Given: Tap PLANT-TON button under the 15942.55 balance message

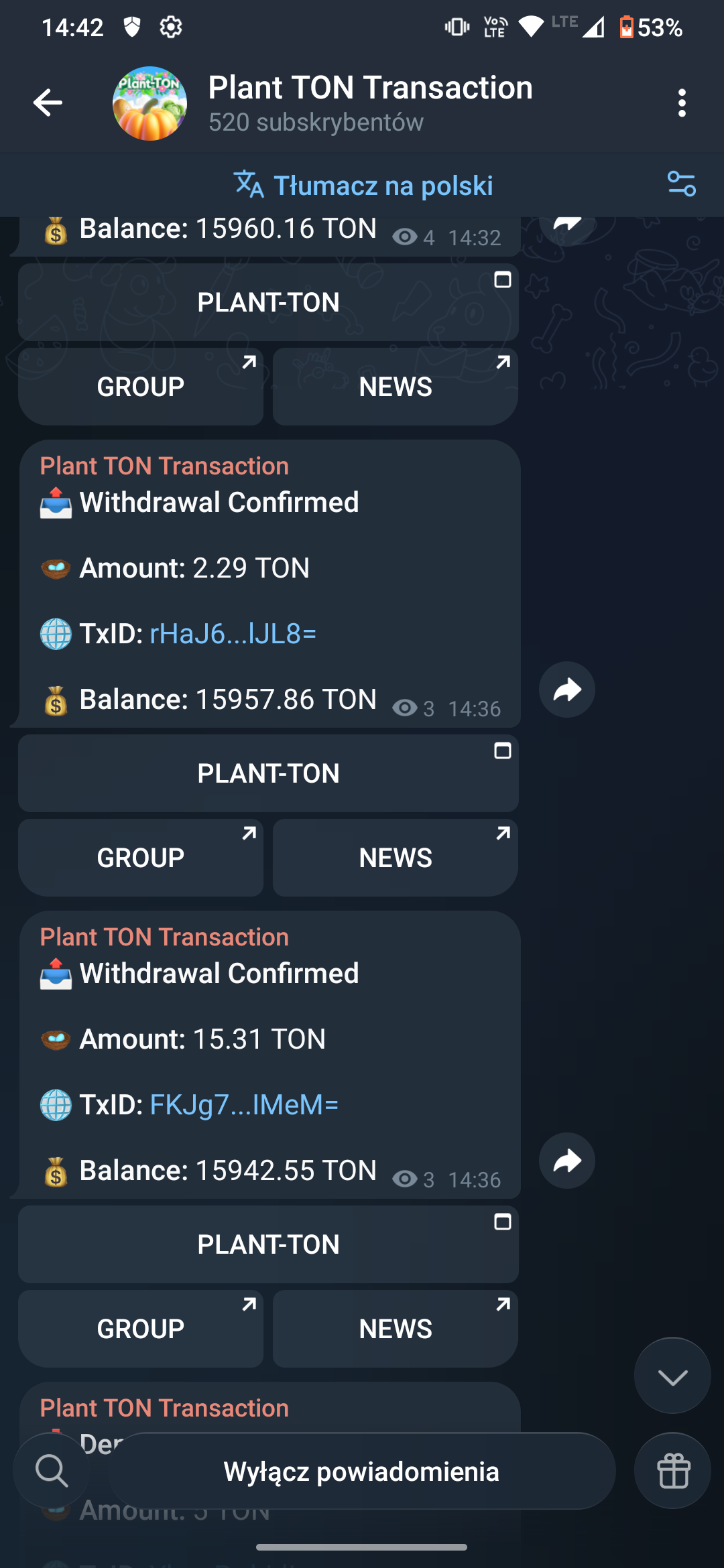Looking at the screenshot, I should [x=268, y=1244].
